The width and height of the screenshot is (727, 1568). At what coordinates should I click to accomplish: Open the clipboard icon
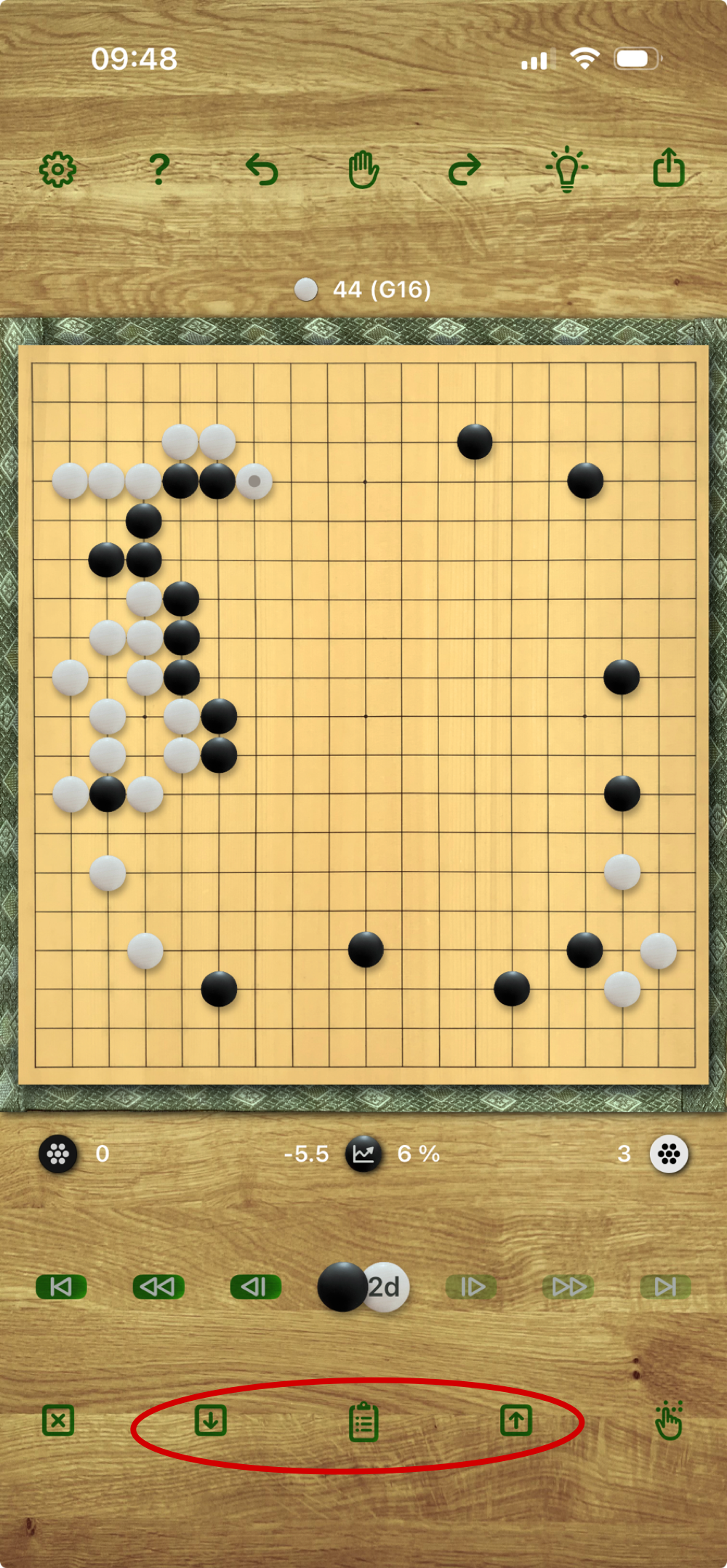coord(363,1423)
